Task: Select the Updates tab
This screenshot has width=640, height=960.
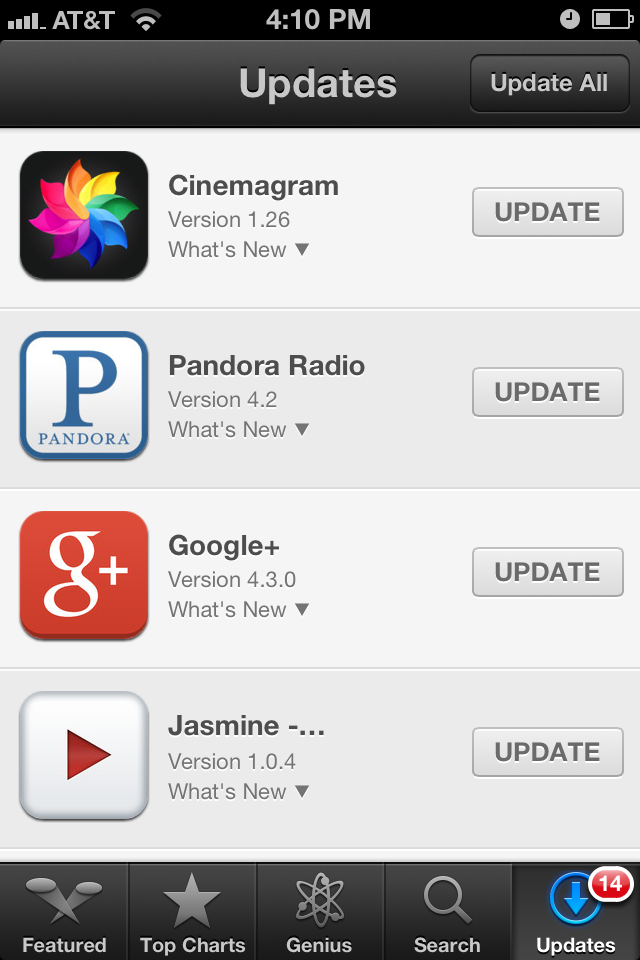Action: point(576,914)
